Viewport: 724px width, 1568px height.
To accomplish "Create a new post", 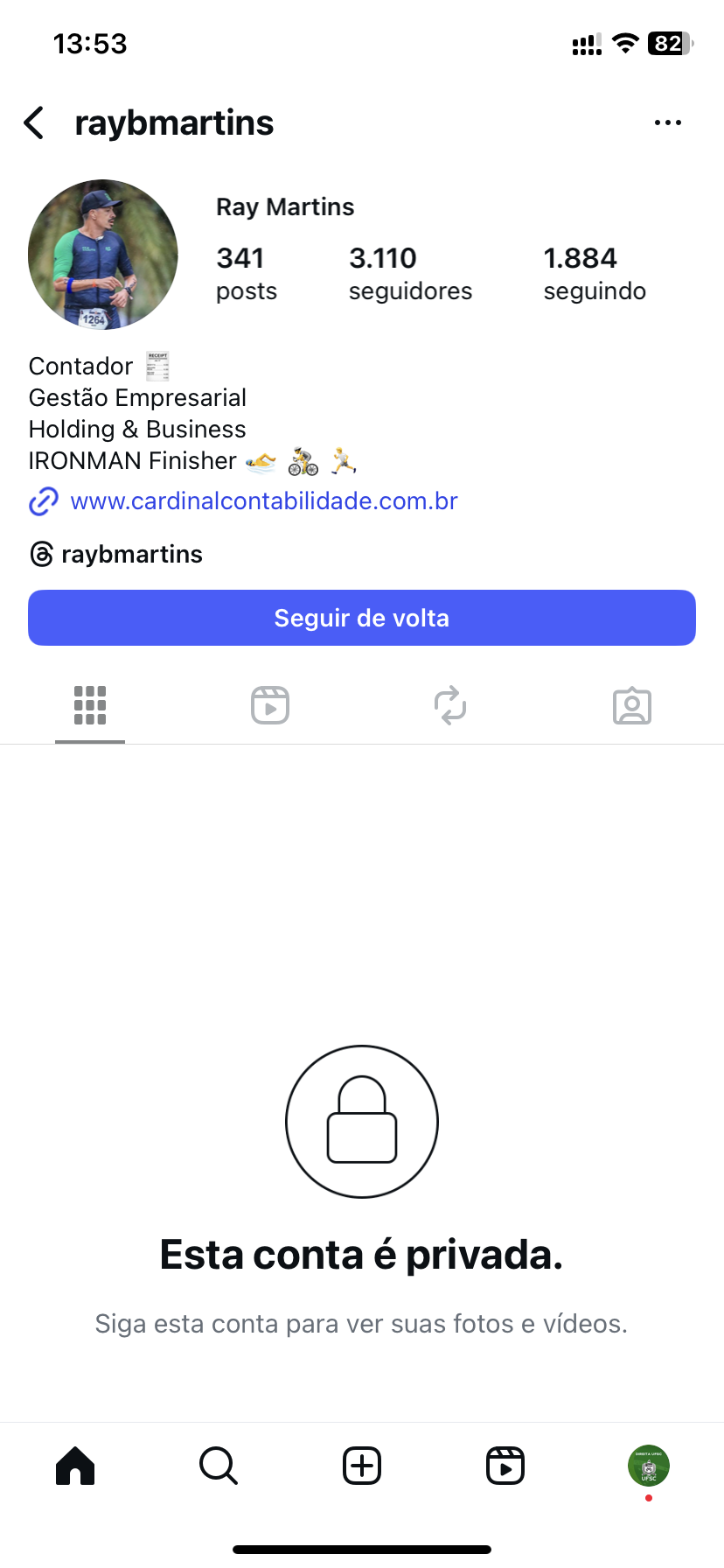I will 362,1466.
